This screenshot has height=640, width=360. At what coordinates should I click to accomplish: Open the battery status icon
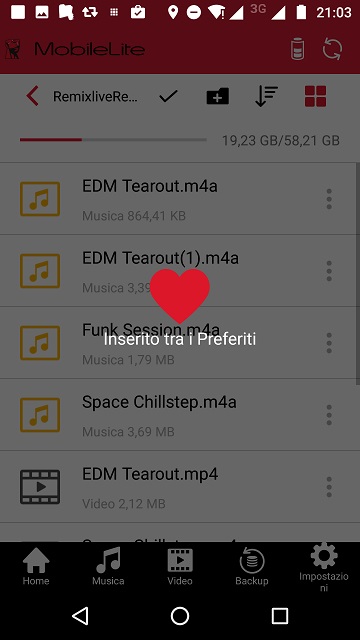coord(297,49)
